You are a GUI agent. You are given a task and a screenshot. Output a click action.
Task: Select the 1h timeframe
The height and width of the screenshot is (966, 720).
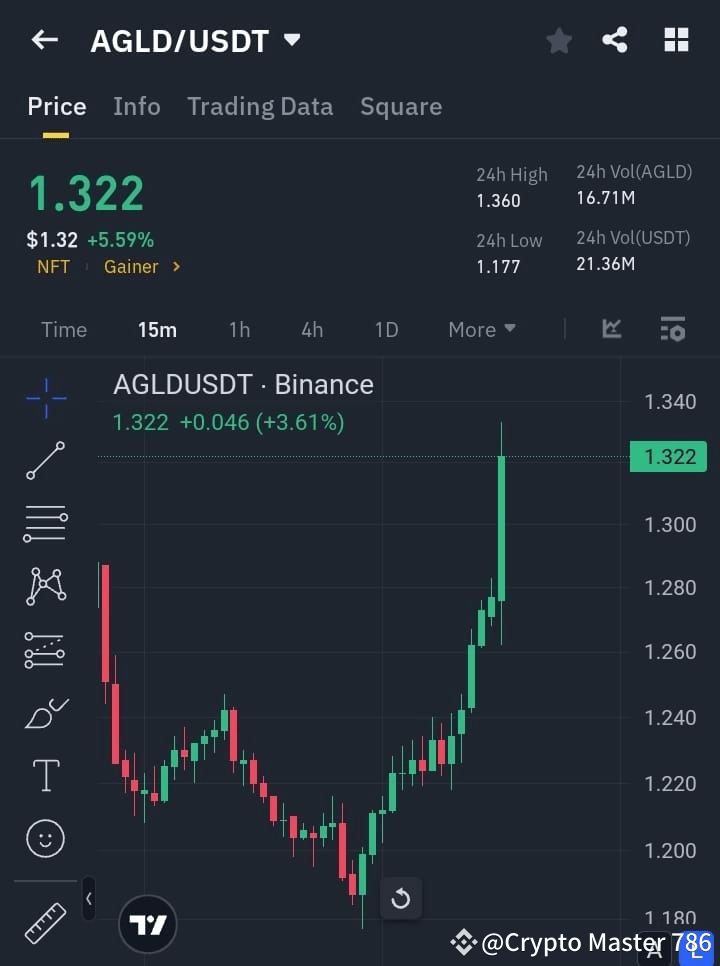[239, 329]
